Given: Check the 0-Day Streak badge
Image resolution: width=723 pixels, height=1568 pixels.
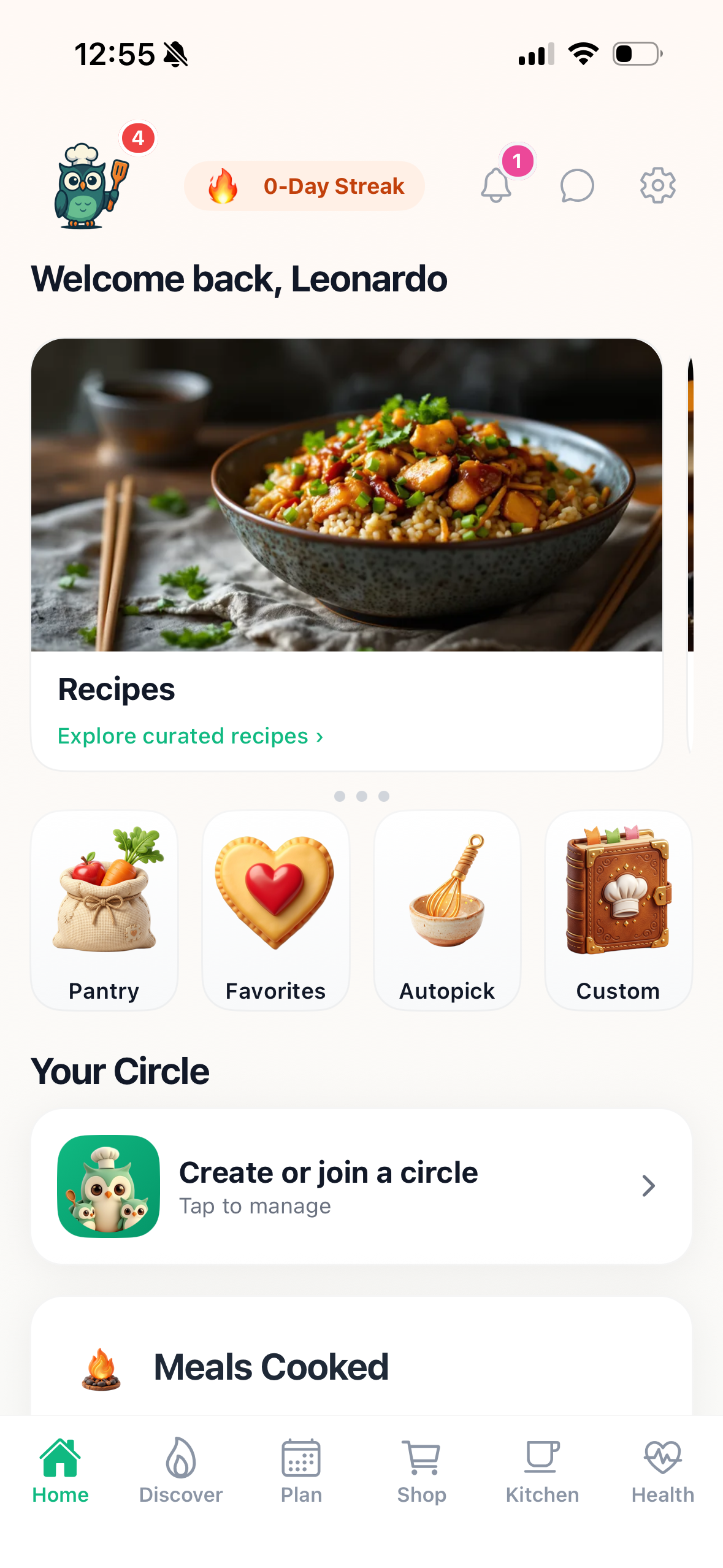Looking at the screenshot, I should coord(304,186).
